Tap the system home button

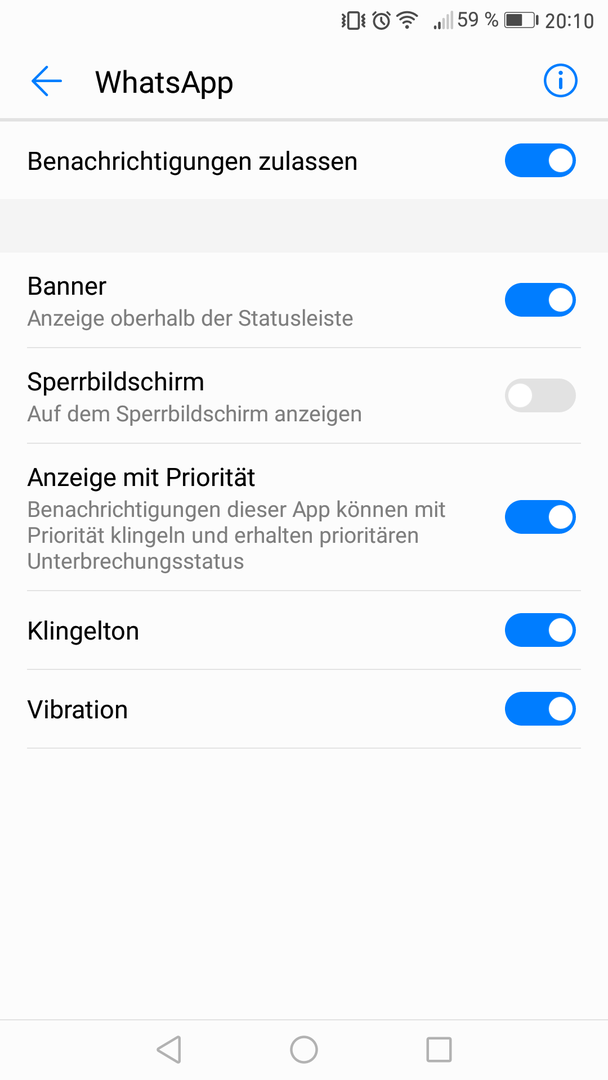(x=304, y=1050)
